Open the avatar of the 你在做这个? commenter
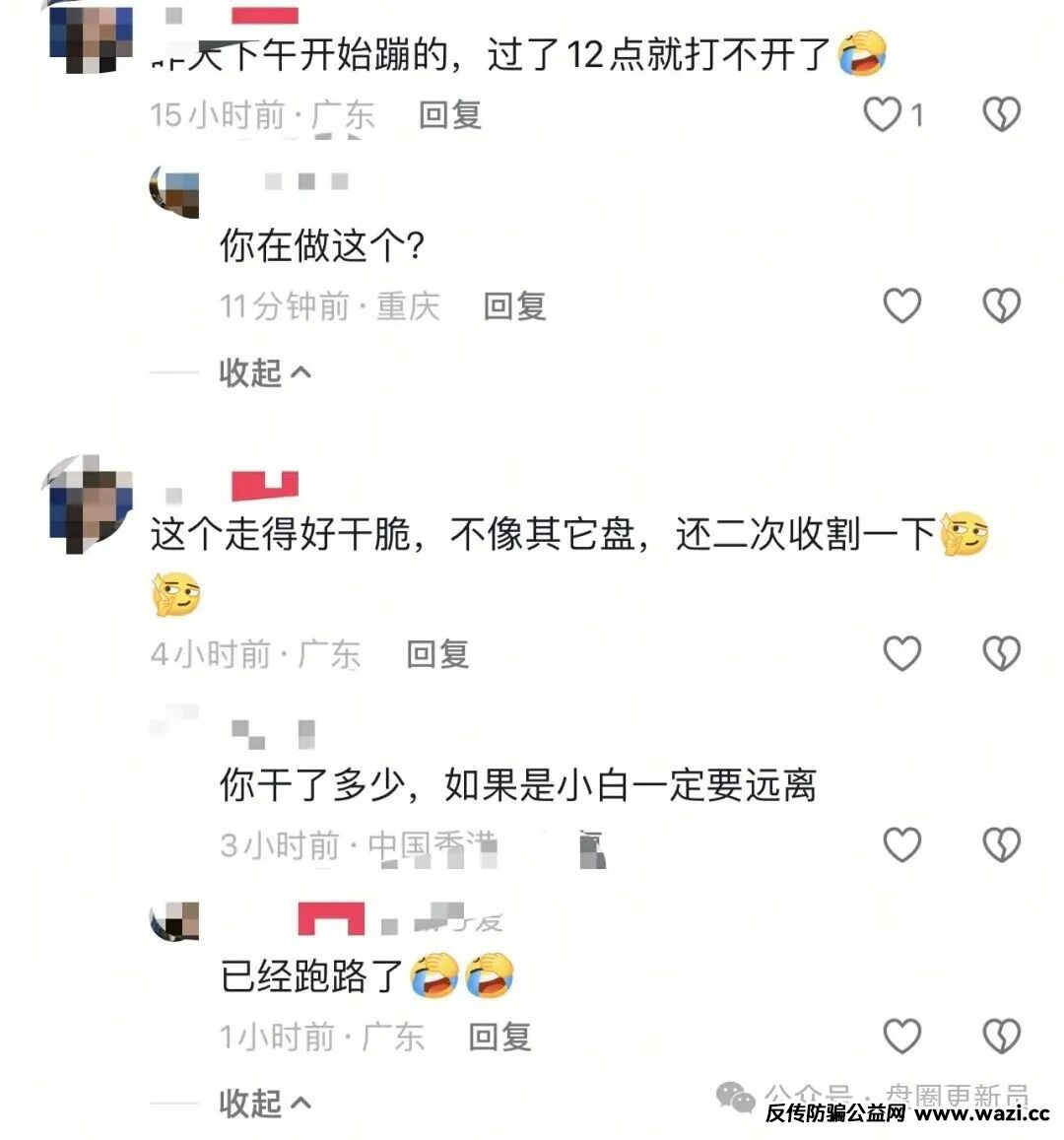This screenshot has width=1064, height=1140. point(174,192)
